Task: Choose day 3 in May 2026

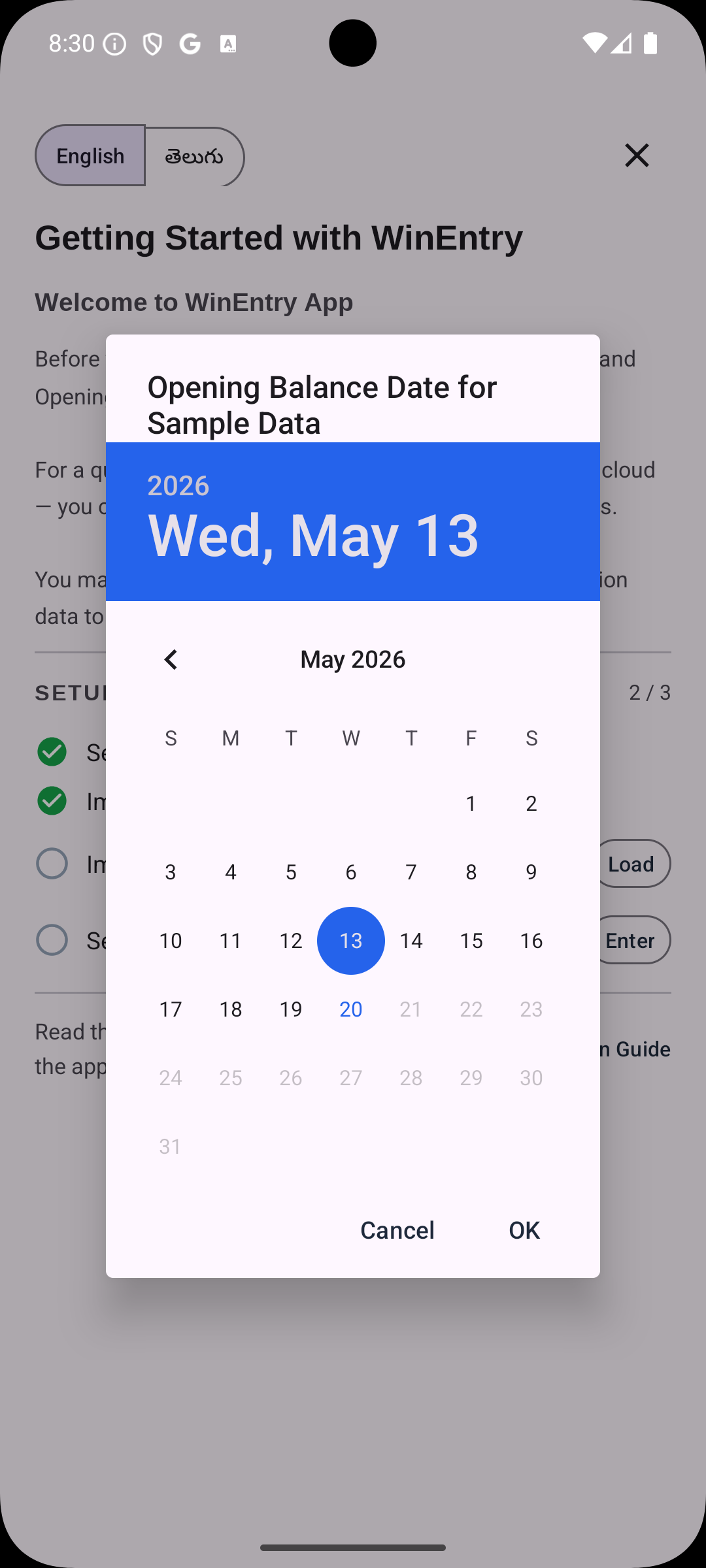Action: click(171, 872)
